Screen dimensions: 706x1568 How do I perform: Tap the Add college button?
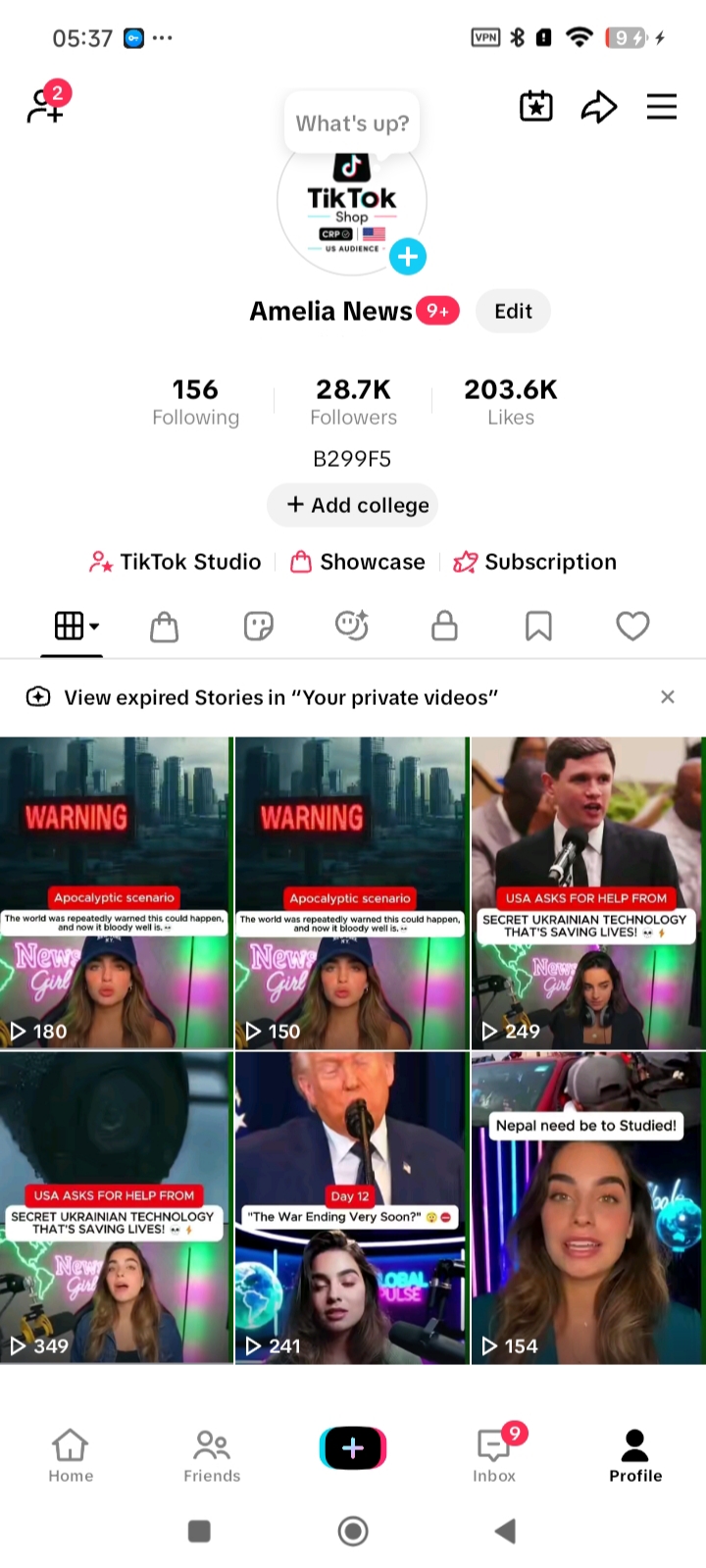pyautogui.click(x=353, y=505)
